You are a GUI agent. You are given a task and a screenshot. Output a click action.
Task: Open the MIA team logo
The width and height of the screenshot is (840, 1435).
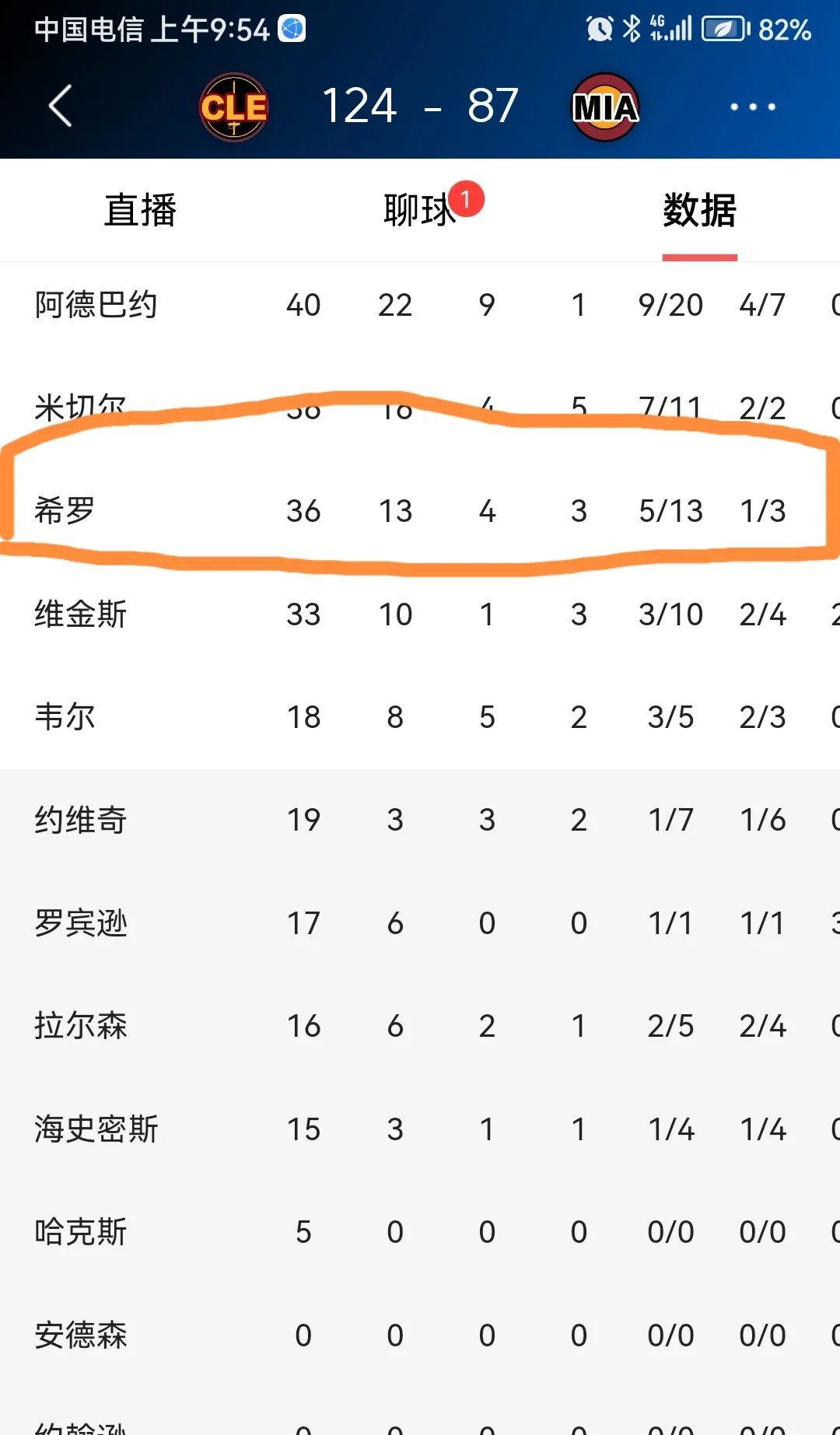(605, 107)
